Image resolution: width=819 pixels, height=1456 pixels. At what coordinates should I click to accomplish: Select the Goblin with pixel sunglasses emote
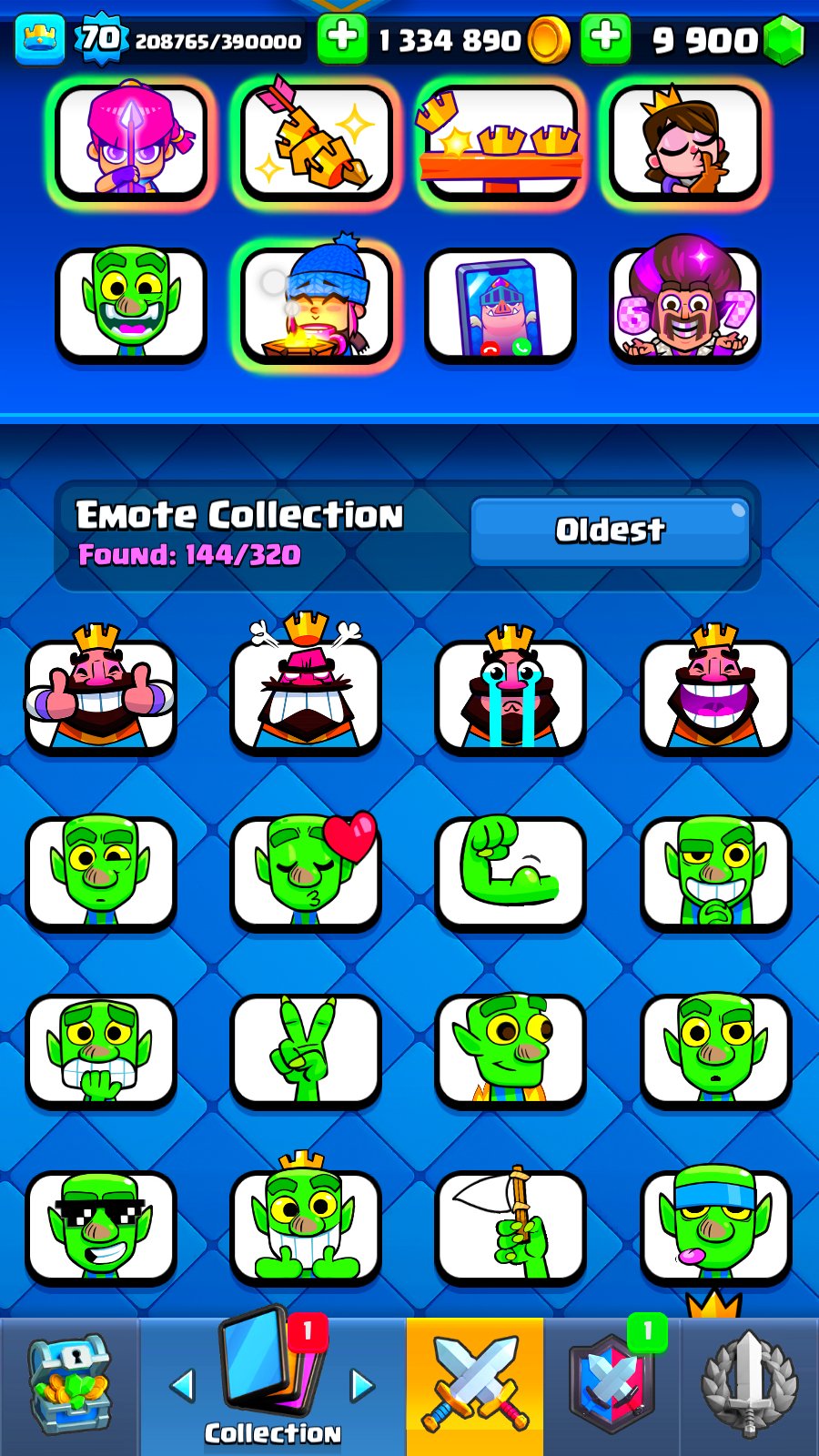(100, 1227)
